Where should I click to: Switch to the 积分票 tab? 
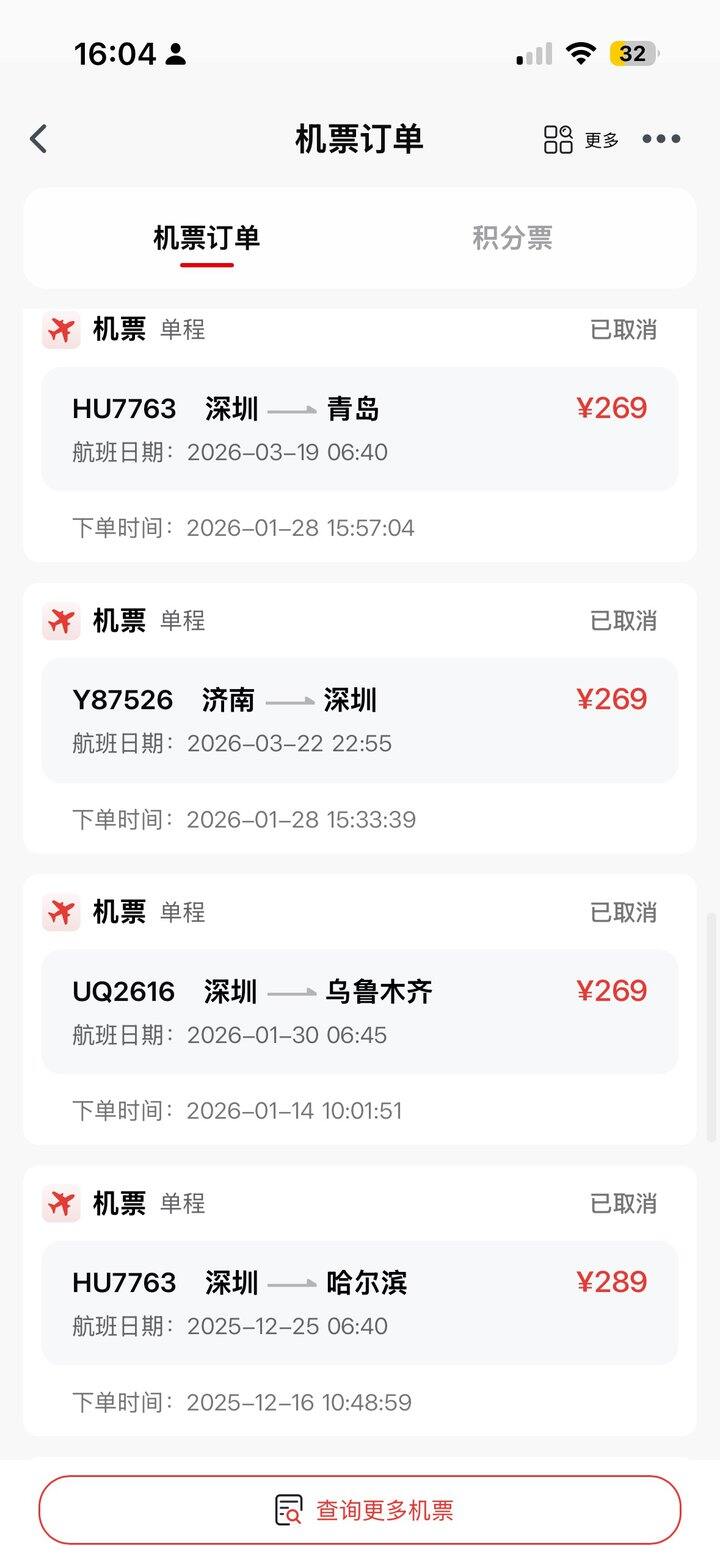[x=512, y=238]
